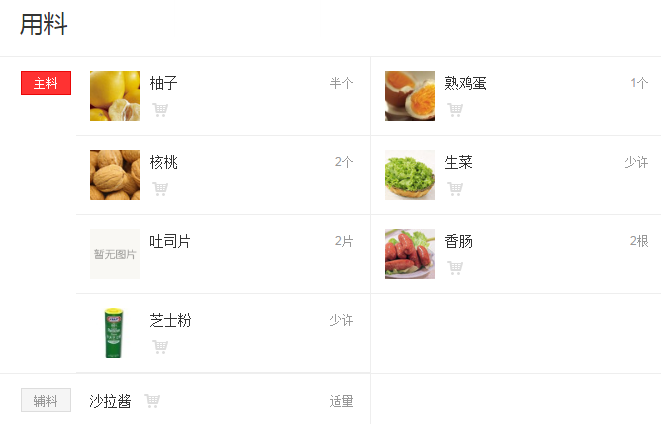
Task: Tap the cart icon under 核桃
Action: coord(160,189)
